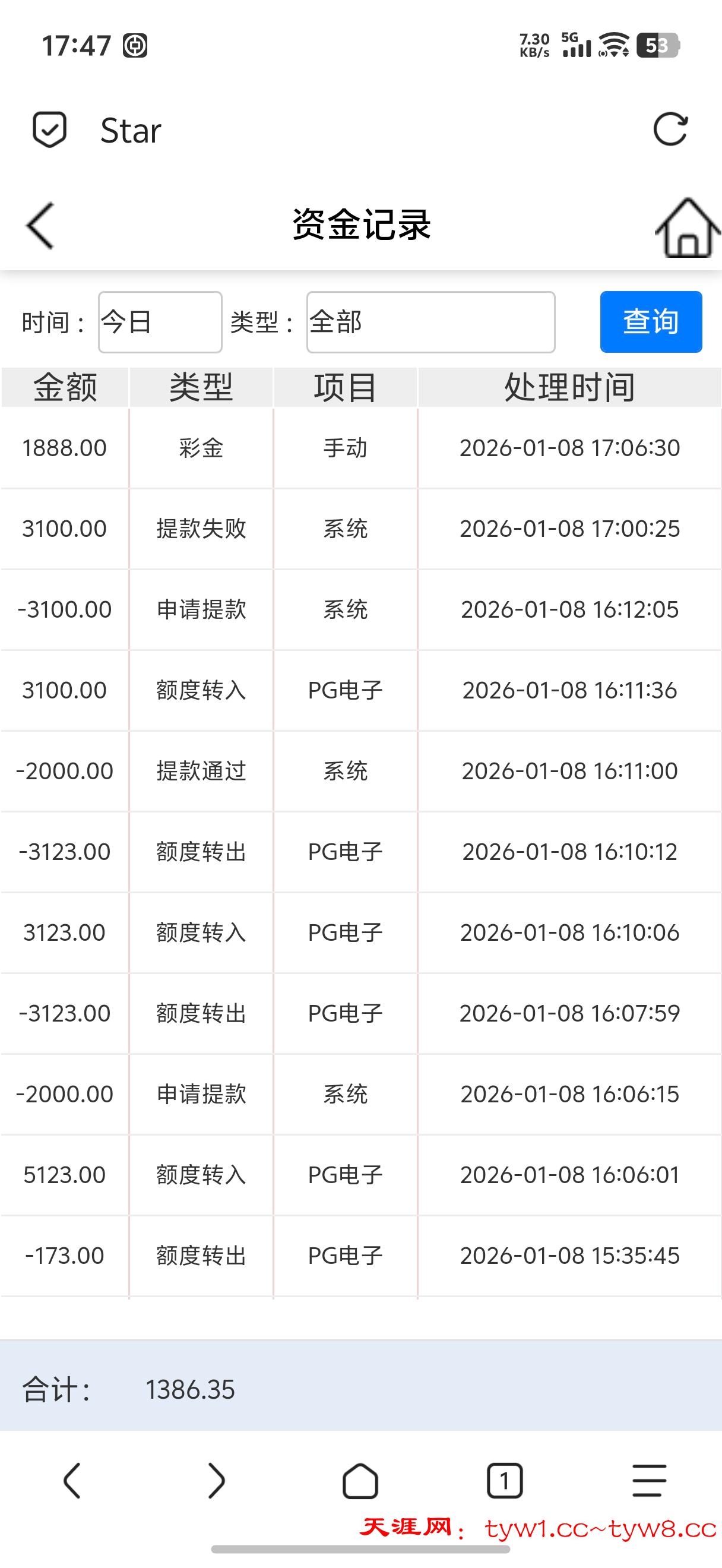Navigate forward with browser's right arrow
722x1568 pixels.
pyautogui.click(x=216, y=1480)
